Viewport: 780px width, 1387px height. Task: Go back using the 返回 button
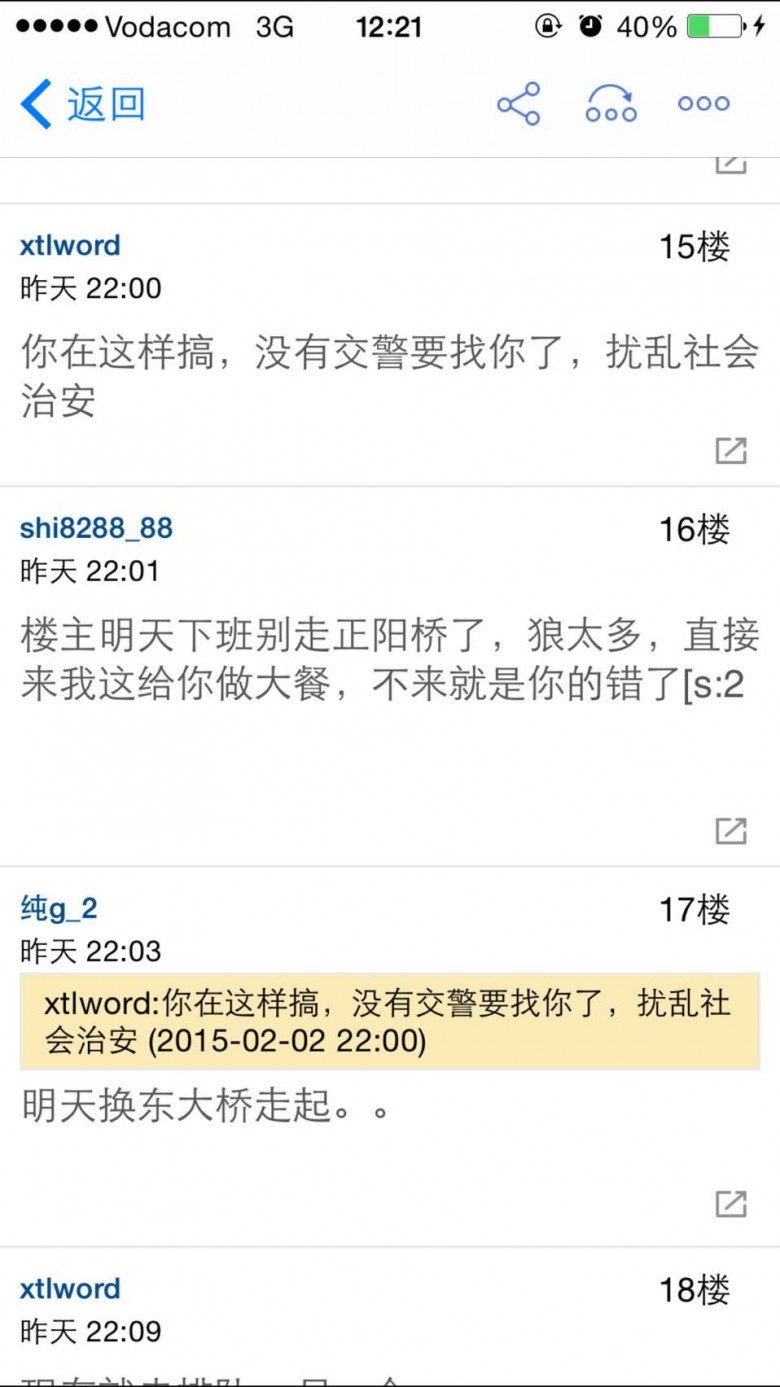pyautogui.click(x=84, y=104)
